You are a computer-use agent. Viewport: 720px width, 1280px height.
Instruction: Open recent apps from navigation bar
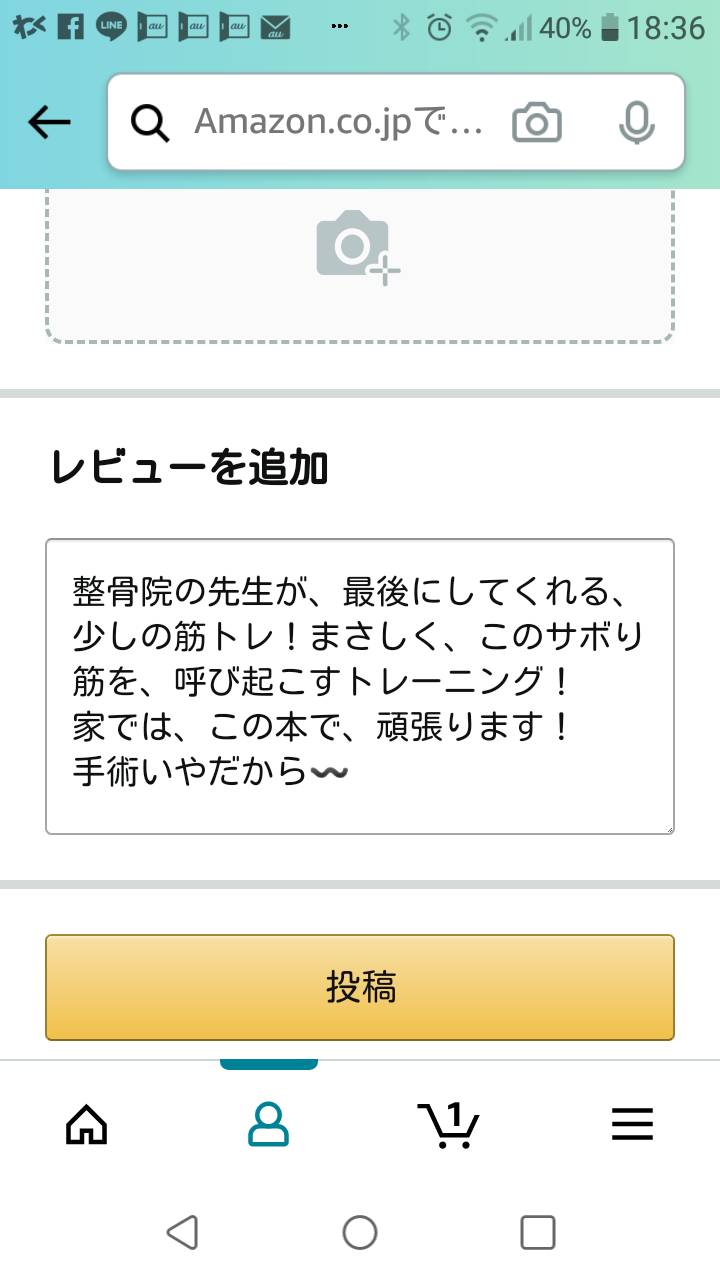pyautogui.click(x=538, y=1232)
